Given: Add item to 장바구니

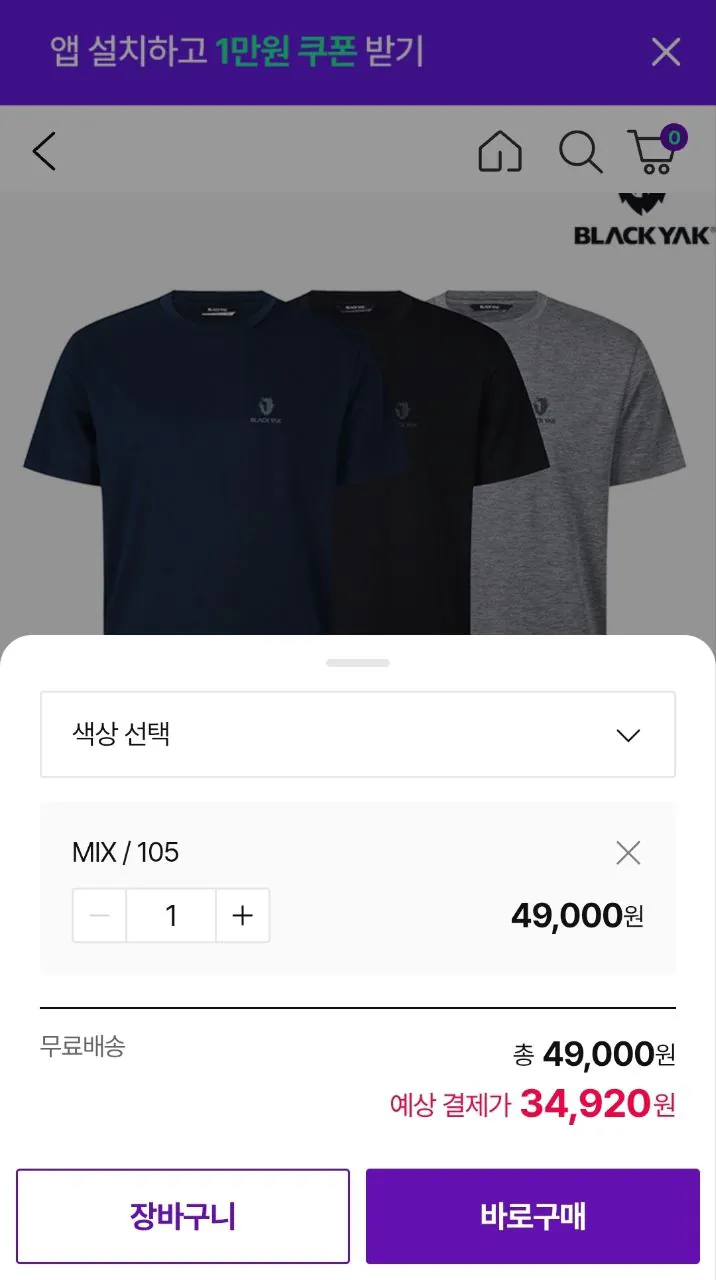Looking at the screenshot, I should click(183, 1216).
